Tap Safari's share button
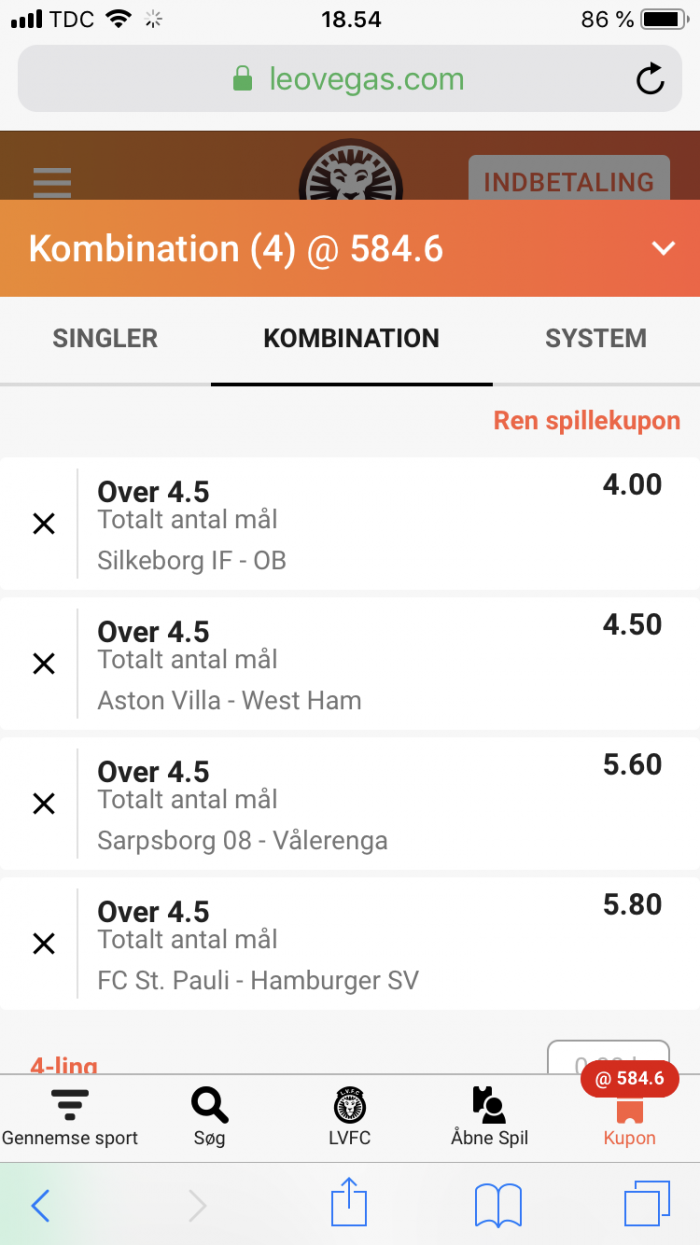The height and width of the screenshot is (1245, 700). pyautogui.click(x=350, y=1204)
